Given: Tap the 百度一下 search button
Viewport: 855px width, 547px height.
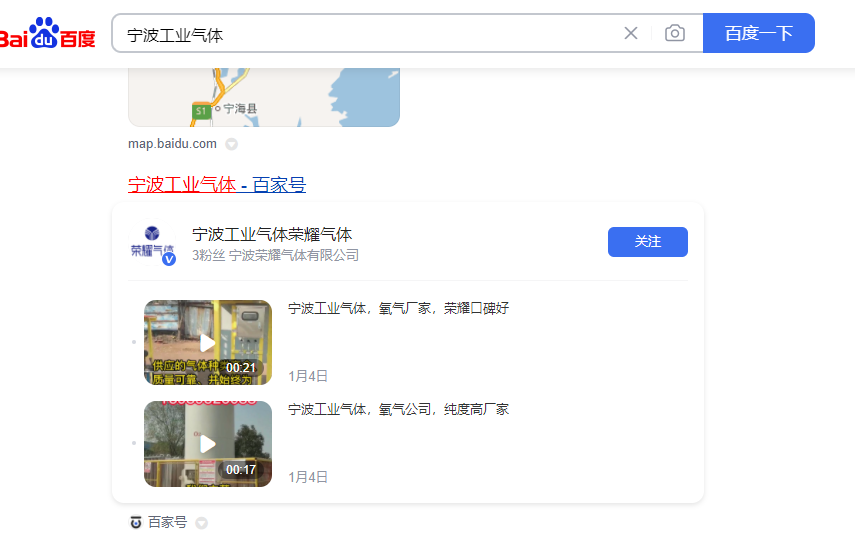Looking at the screenshot, I should point(758,33).
